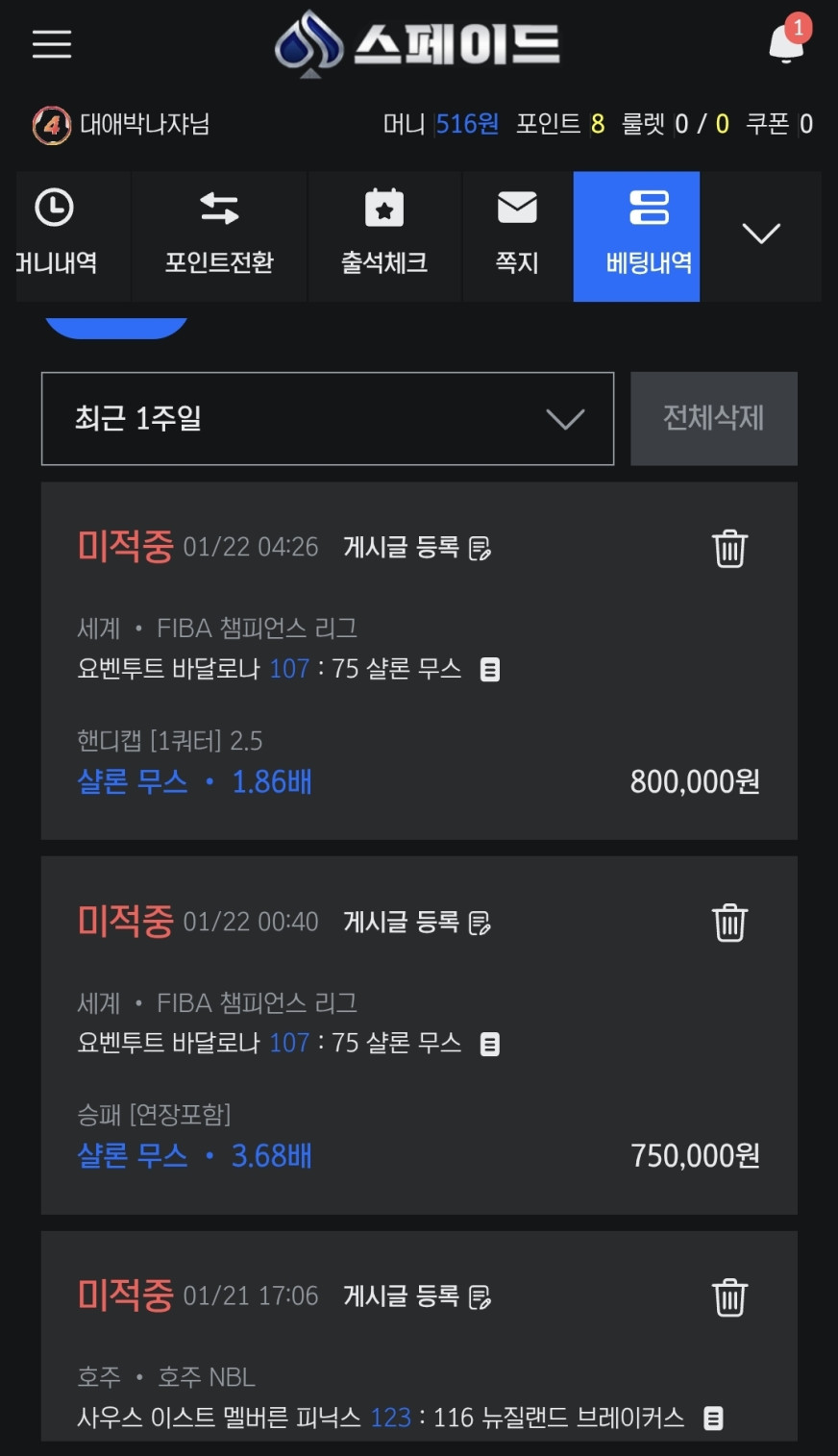View match details for 04:26 bet
The height and width of the screenshot is (1456, 838).
click(490, 669)
